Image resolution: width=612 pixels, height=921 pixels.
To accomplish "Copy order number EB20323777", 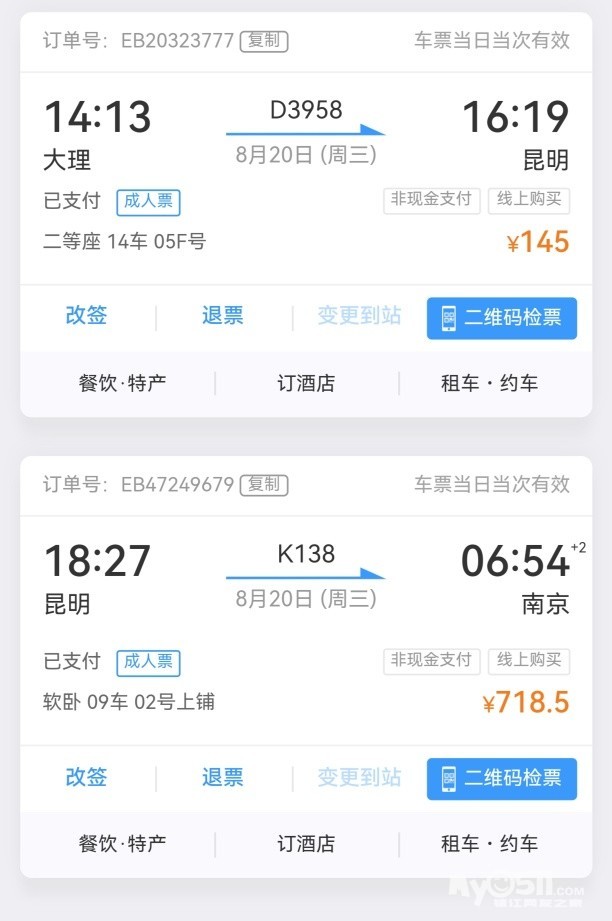I will point(264,41).
